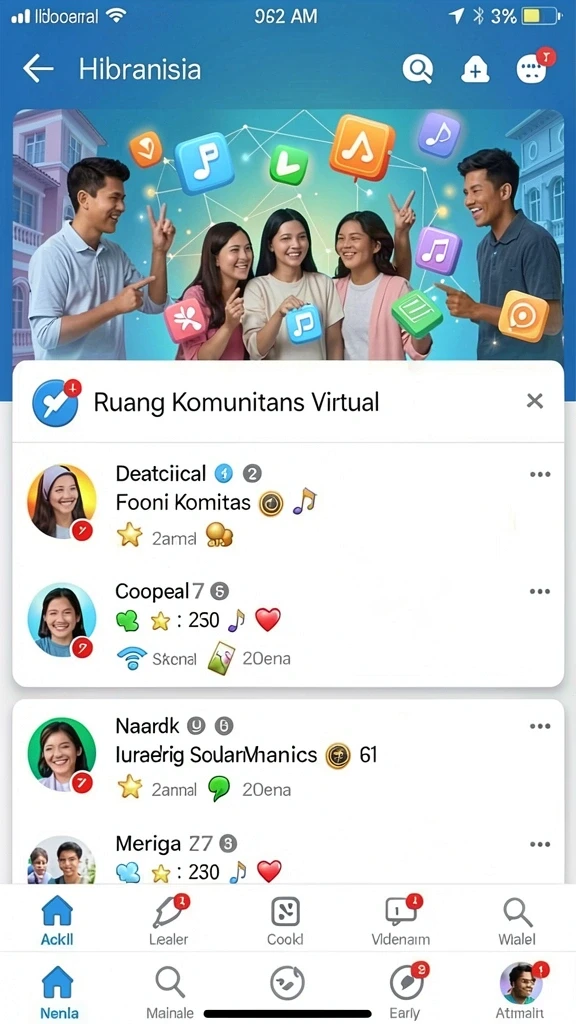This screenshot has width=576, height=1024.
Task: Switch to the Wialel tab
Action: (517, 921)
